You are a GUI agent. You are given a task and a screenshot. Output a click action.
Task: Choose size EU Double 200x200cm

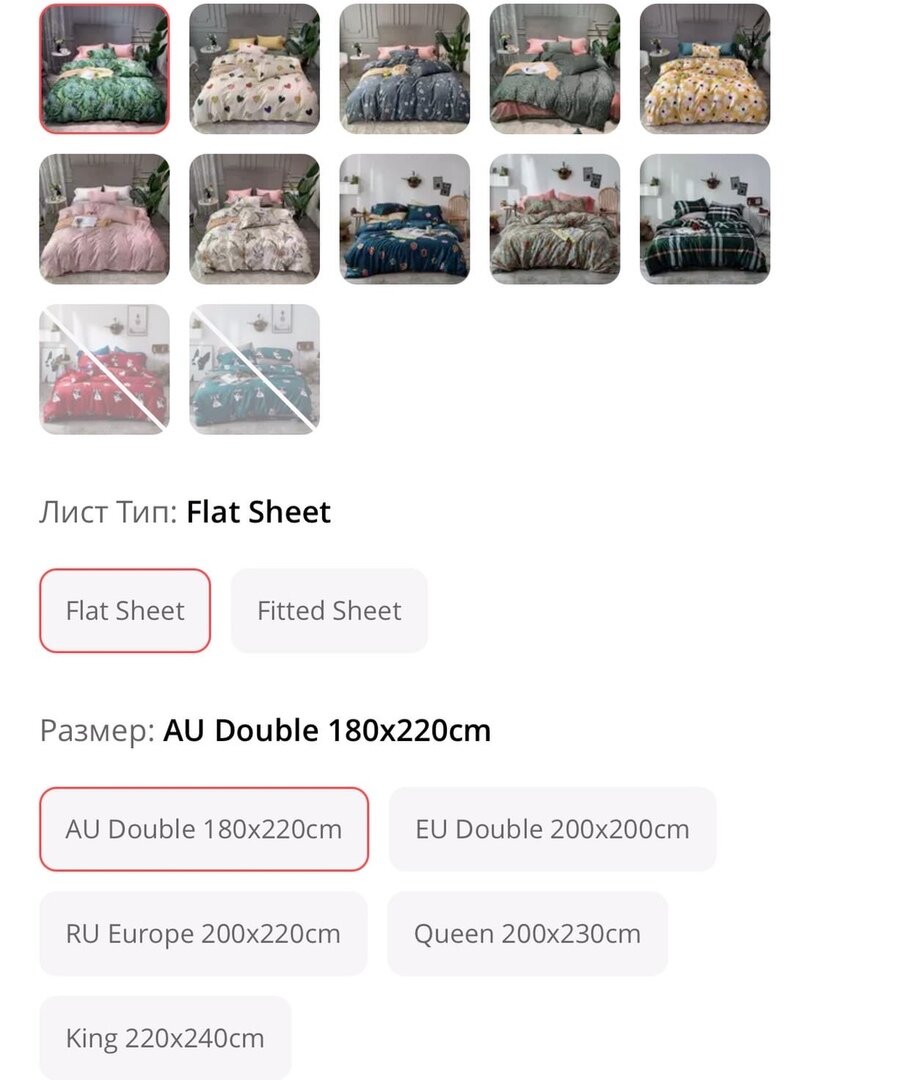coord(552,829)
